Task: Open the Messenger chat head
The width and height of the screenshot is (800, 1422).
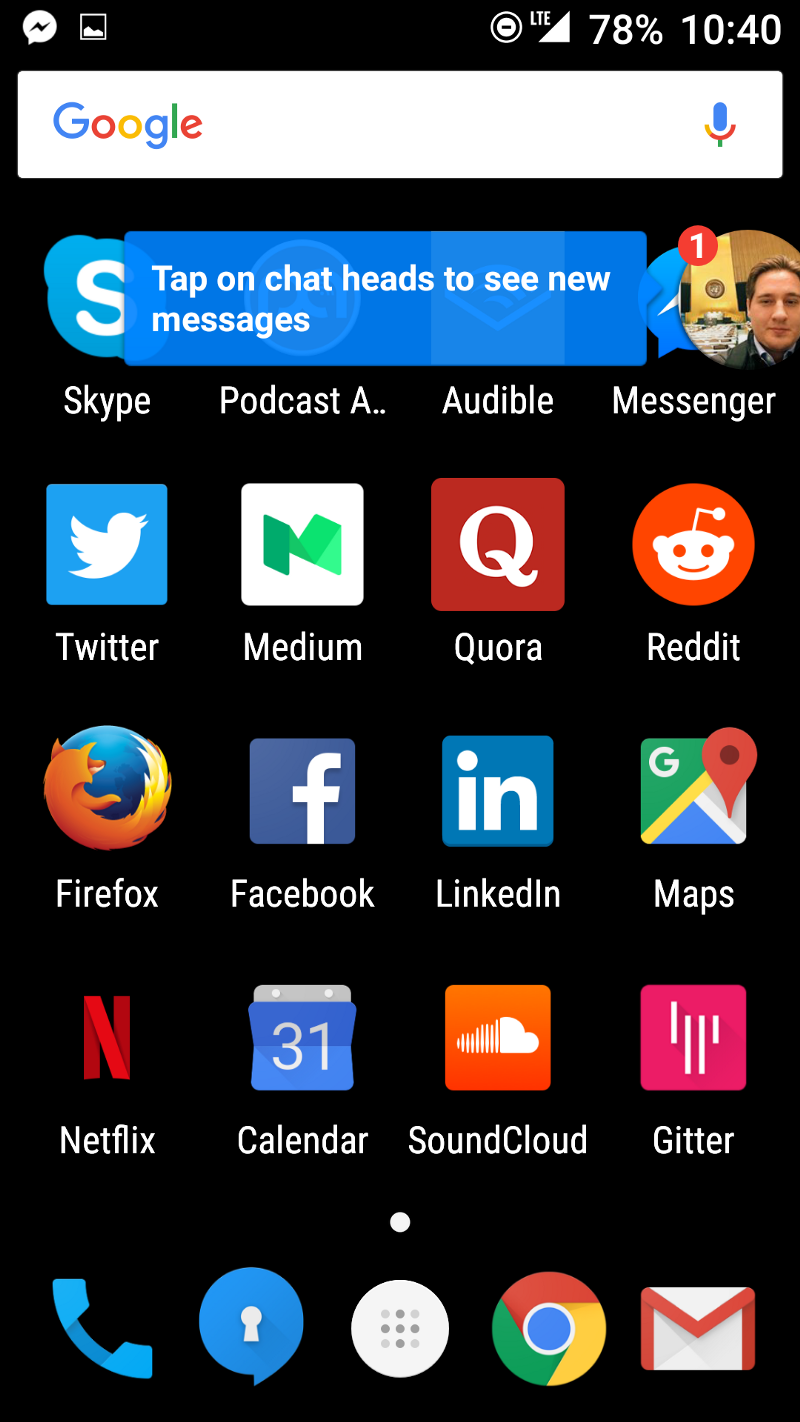Action: tap(740, 297)
